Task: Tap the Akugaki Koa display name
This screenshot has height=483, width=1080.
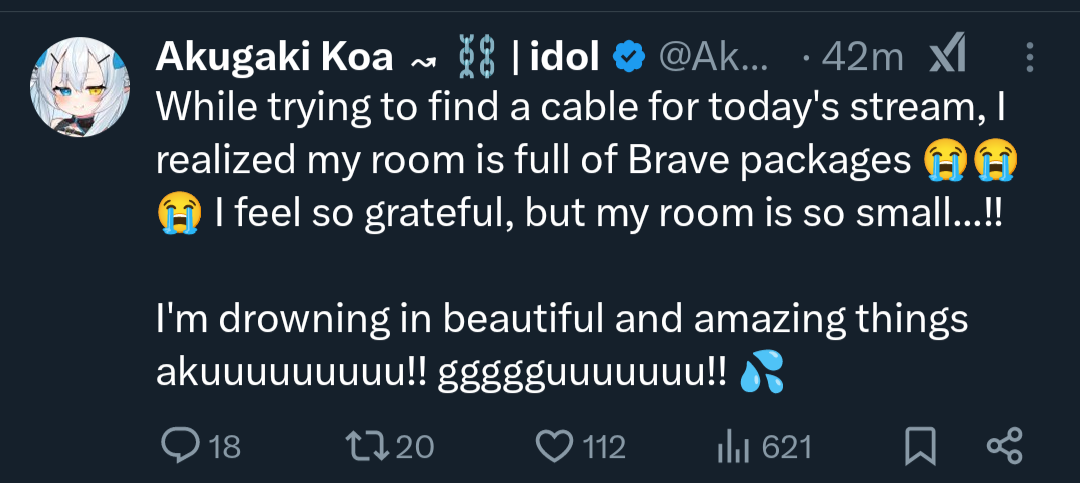Action: point(274,59)
